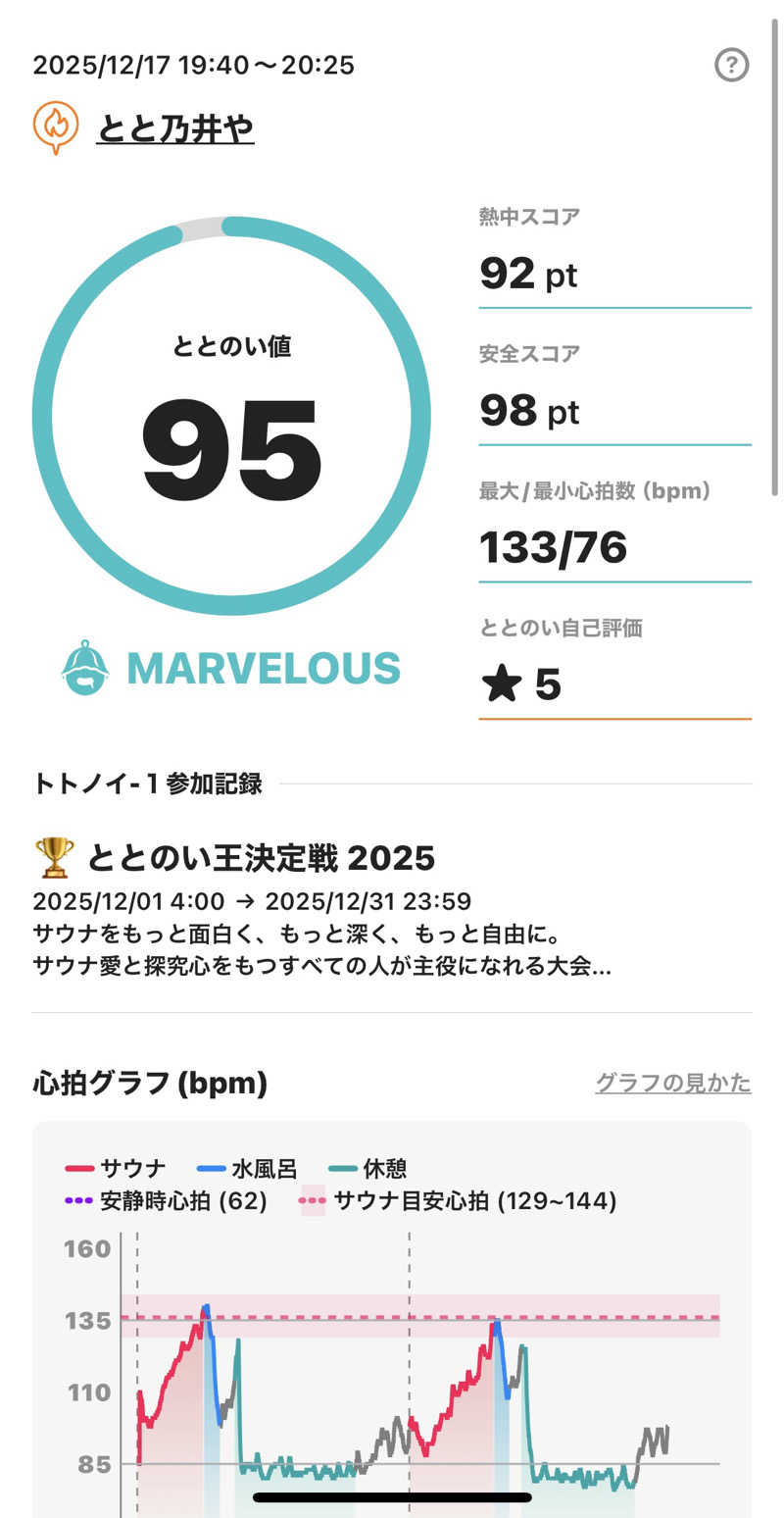Open the グラフの見かた graph guide link
Image resolution: width=784 pixels, height=1518 pixels.
tap(673, 1083)
